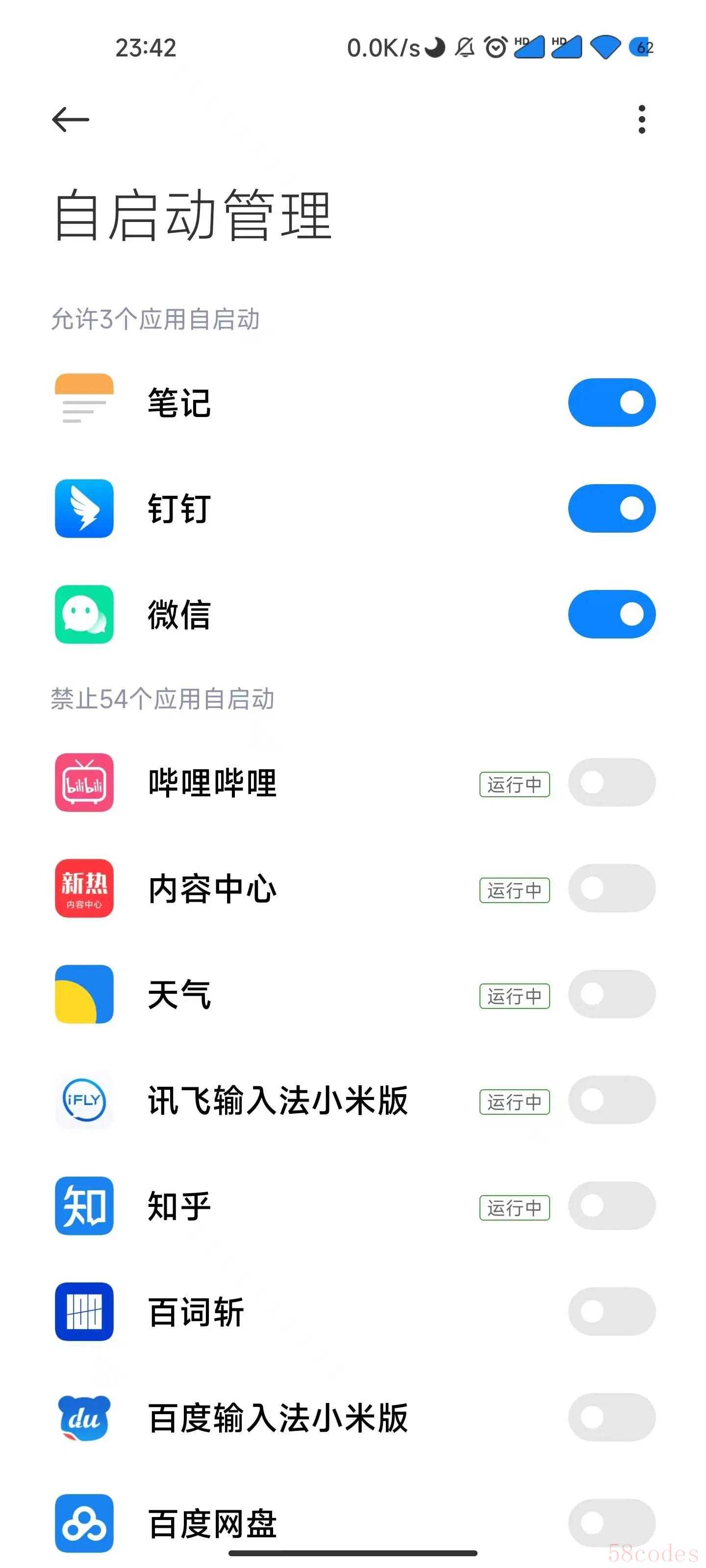
Task: Switch off autostart for 微信
Action: click(x=611, y=614)
